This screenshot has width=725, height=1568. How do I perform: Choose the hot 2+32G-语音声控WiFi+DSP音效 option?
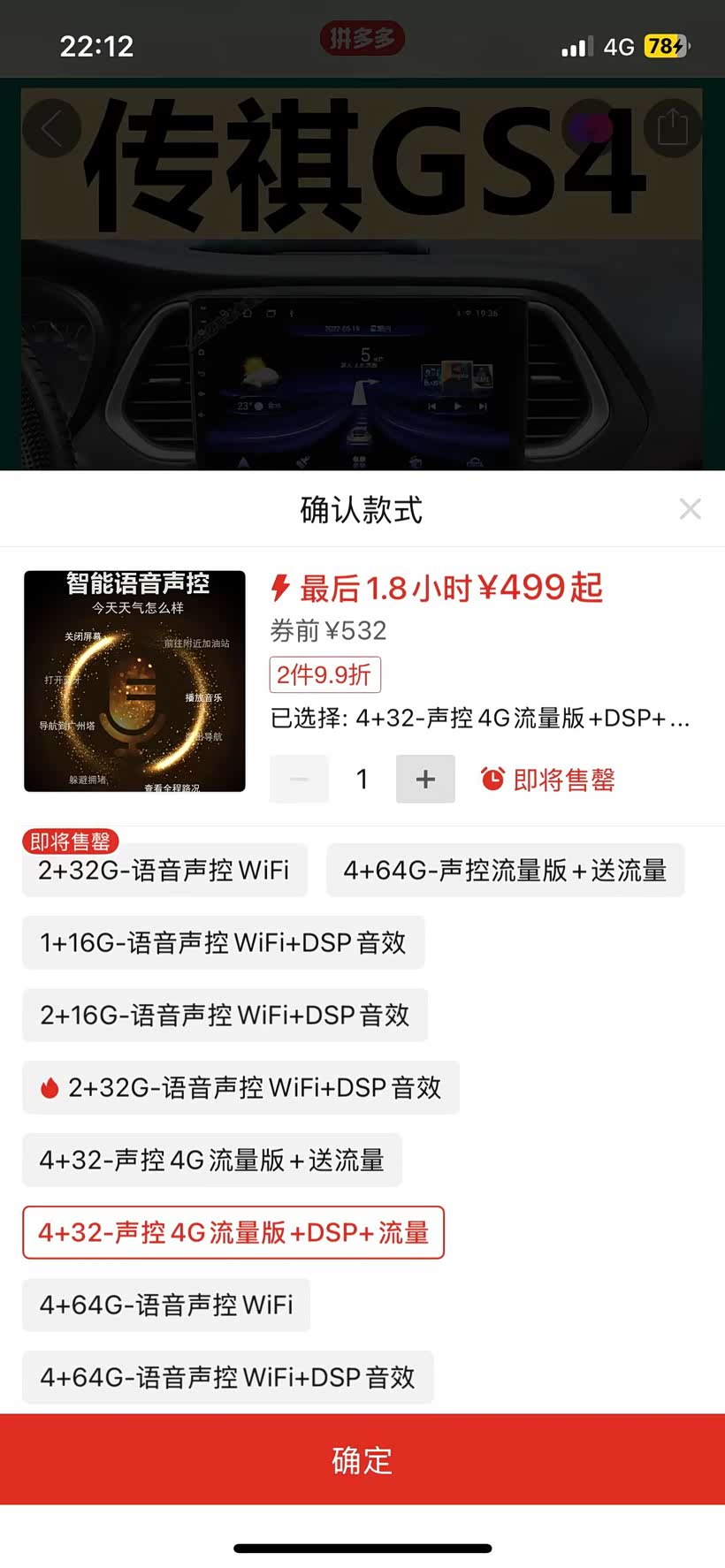tap(240, 1088)
